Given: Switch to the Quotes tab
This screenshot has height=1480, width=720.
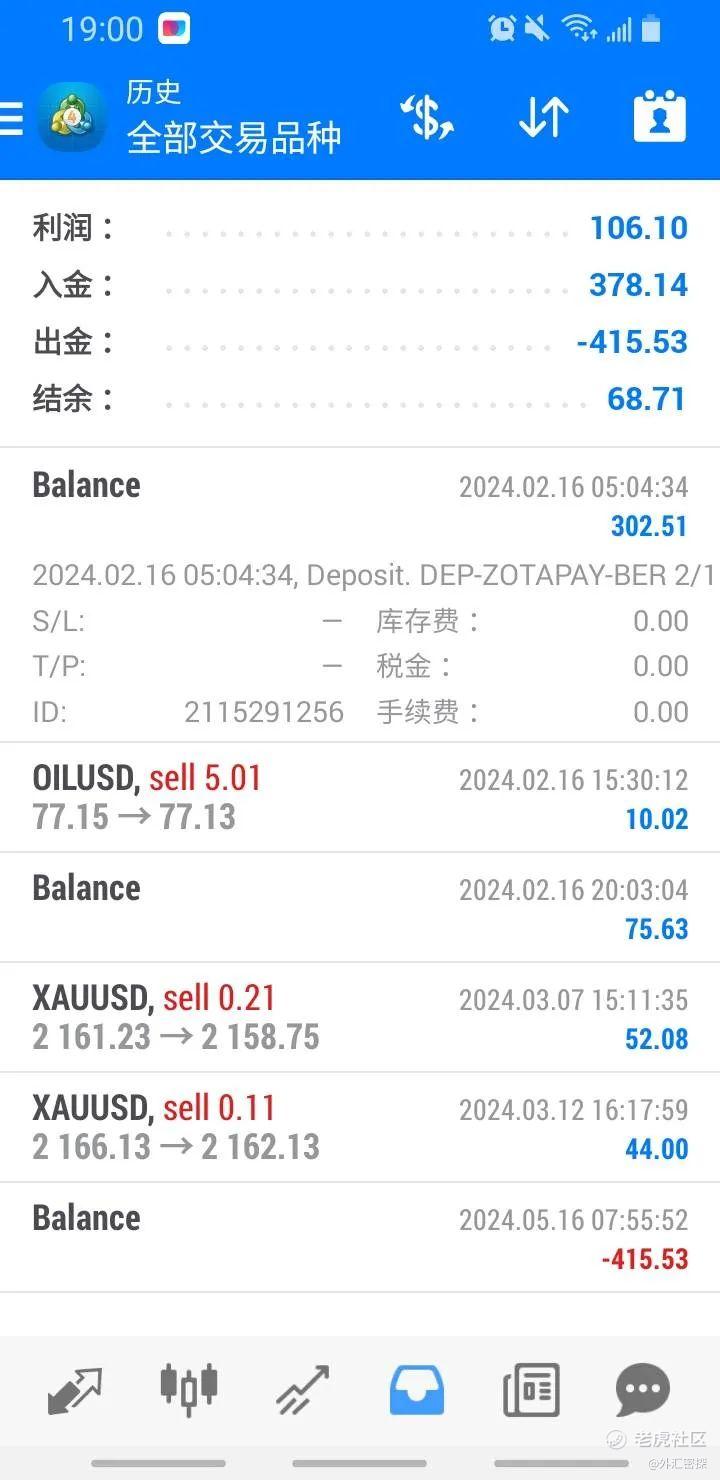Looking at the screenshot, I should point(75,1390).
